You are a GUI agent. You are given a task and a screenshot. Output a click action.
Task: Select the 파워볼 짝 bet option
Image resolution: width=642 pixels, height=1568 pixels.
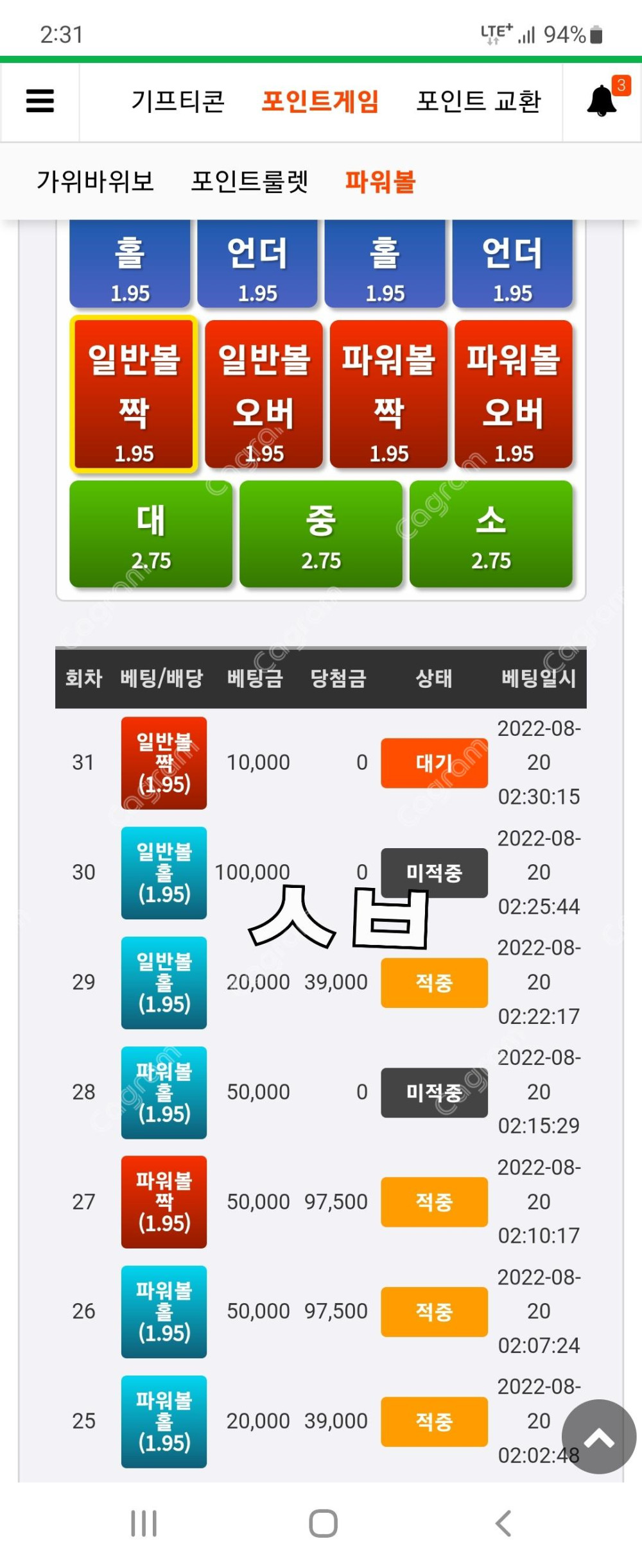click(x=388, y=395)
